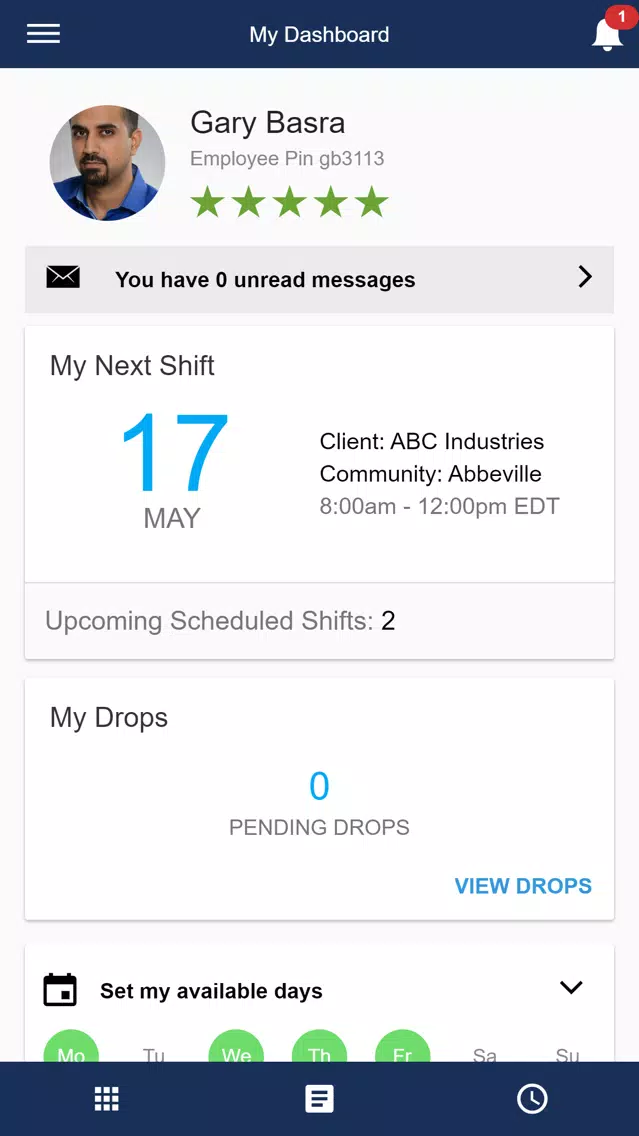Open the unread messages row
This screenshot has height=1136, width=639.
click(320, 279)
